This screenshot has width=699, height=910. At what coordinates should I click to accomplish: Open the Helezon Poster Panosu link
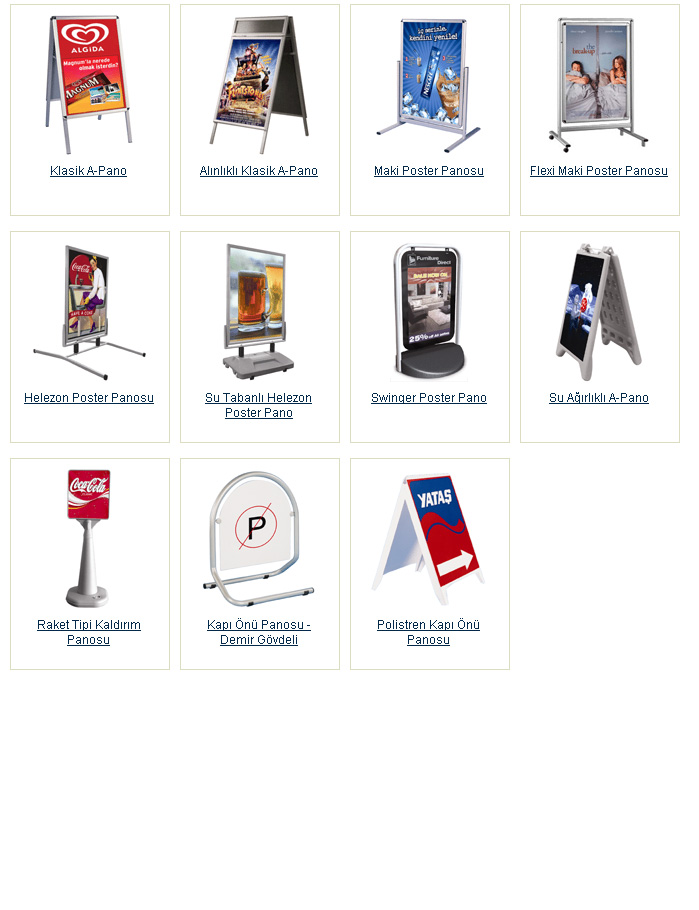click(88, 398)
